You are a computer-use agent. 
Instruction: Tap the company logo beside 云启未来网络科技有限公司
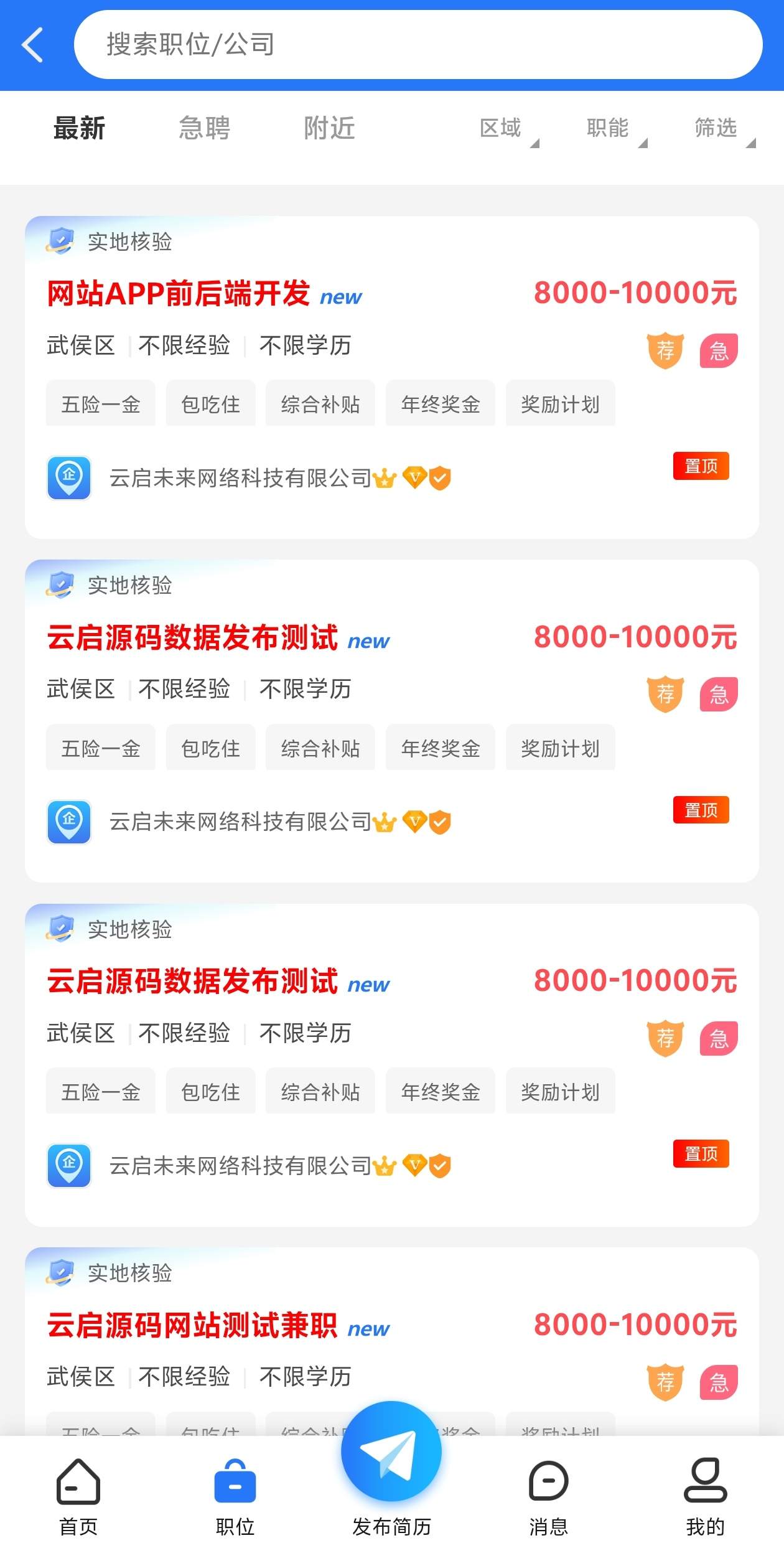[68, 478]
